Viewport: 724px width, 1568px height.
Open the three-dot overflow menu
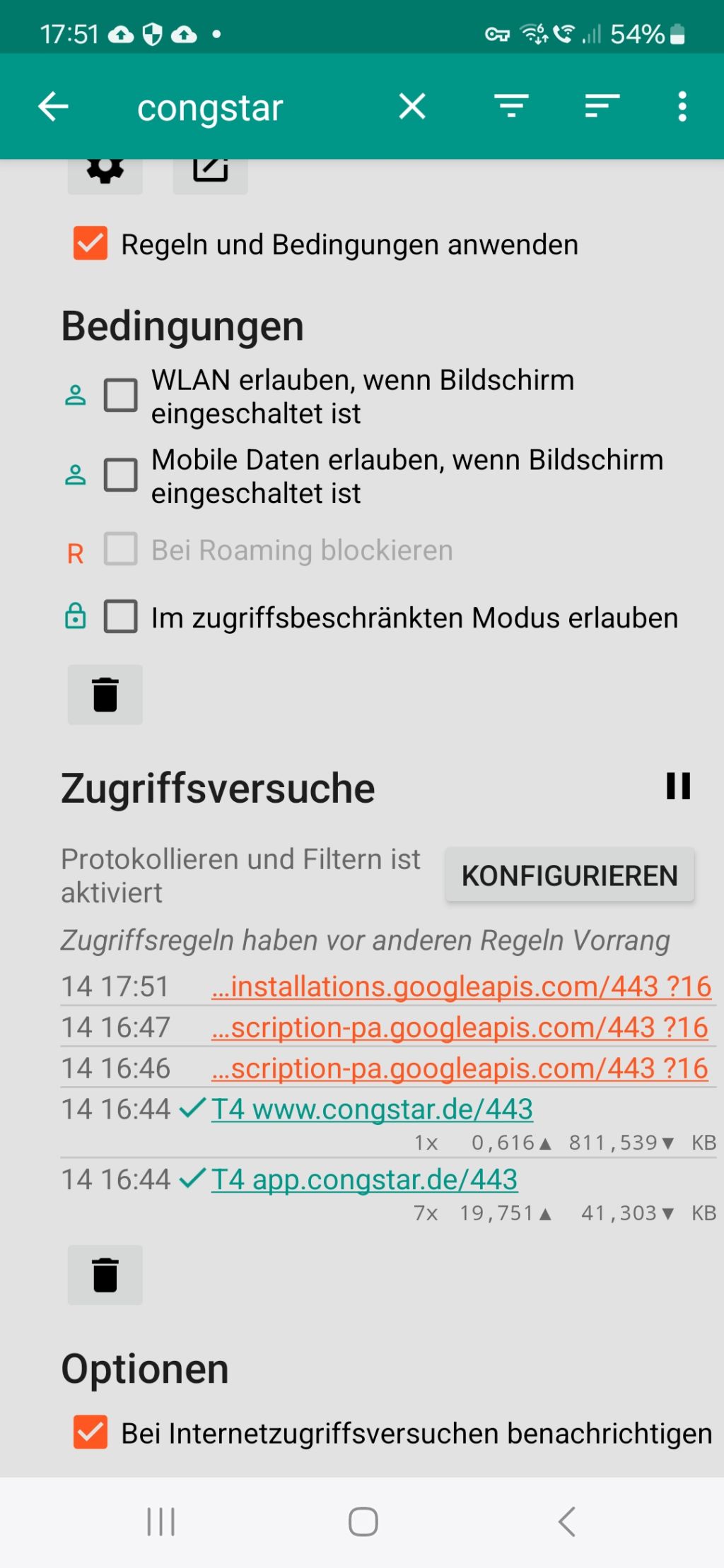point(682,107)
